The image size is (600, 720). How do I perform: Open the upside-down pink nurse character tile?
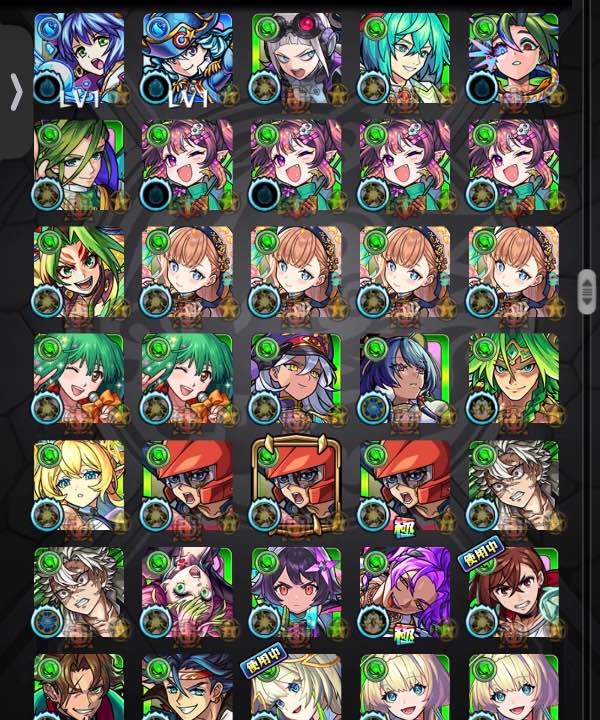tap(187, 593)
